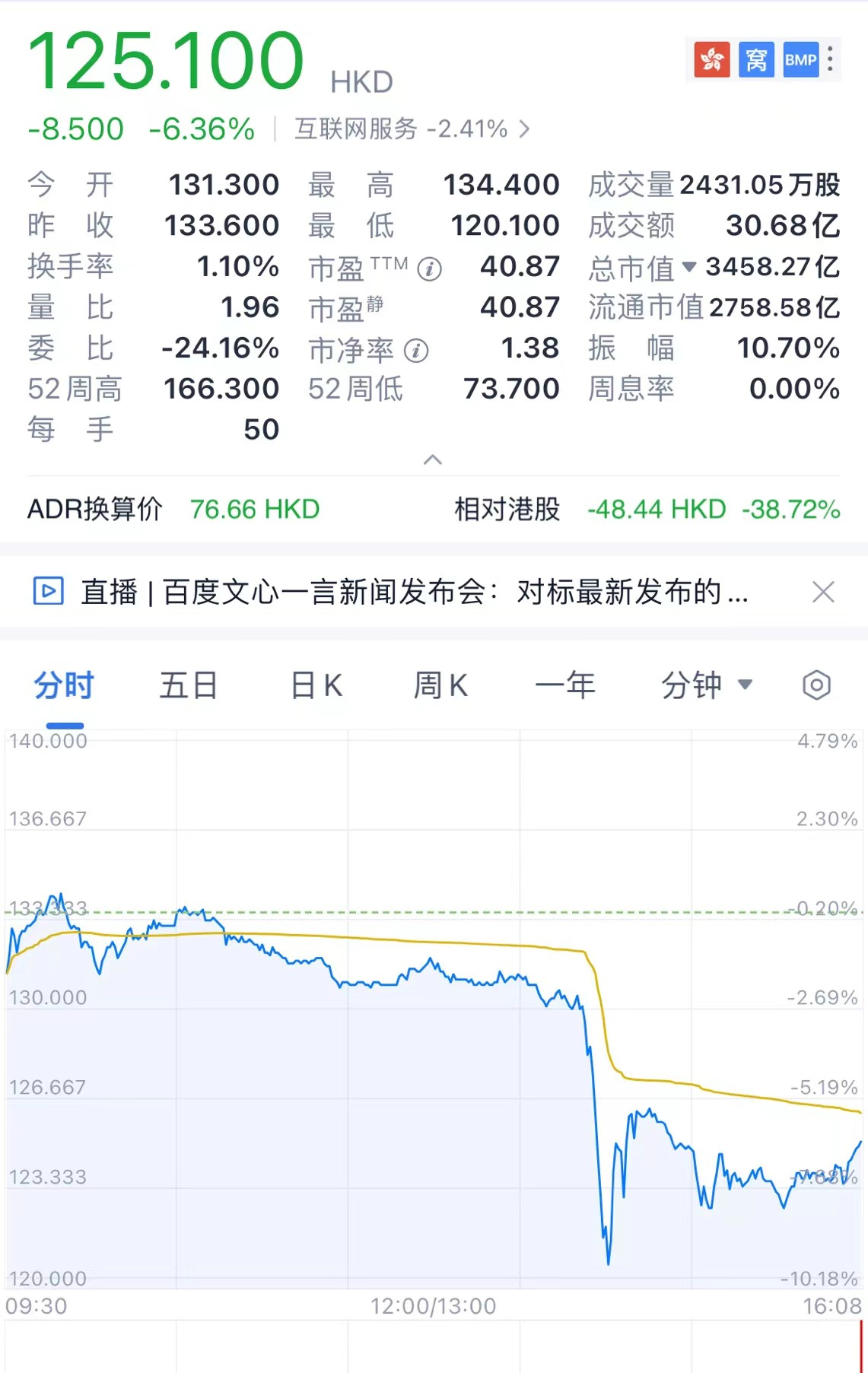Expand the 分钟 interval dropdown
The image size is (868, 1373).
(x=706, y=685)
